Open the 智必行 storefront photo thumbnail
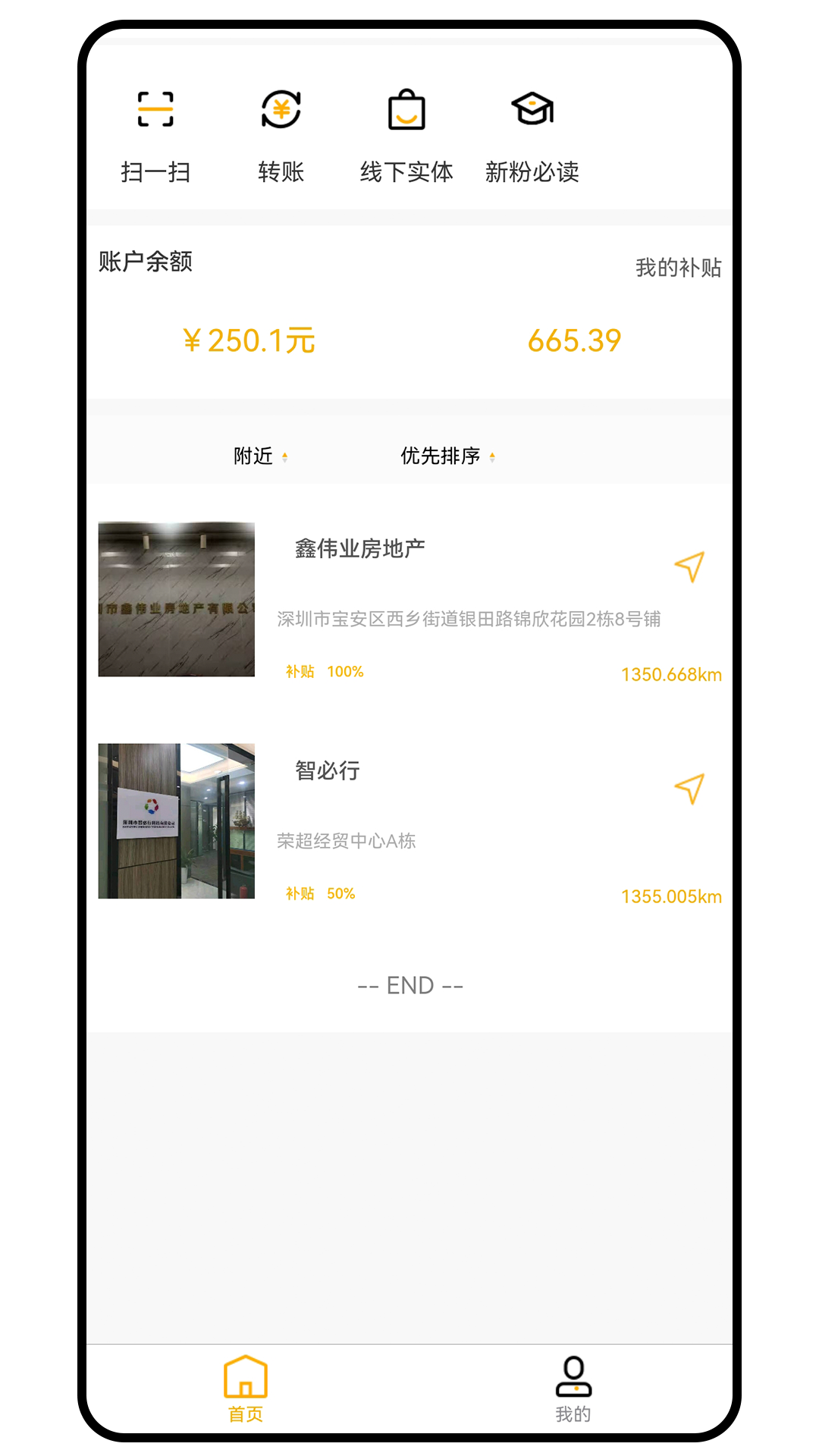This screenshot has height=1456, width=819. coord(176,821)
